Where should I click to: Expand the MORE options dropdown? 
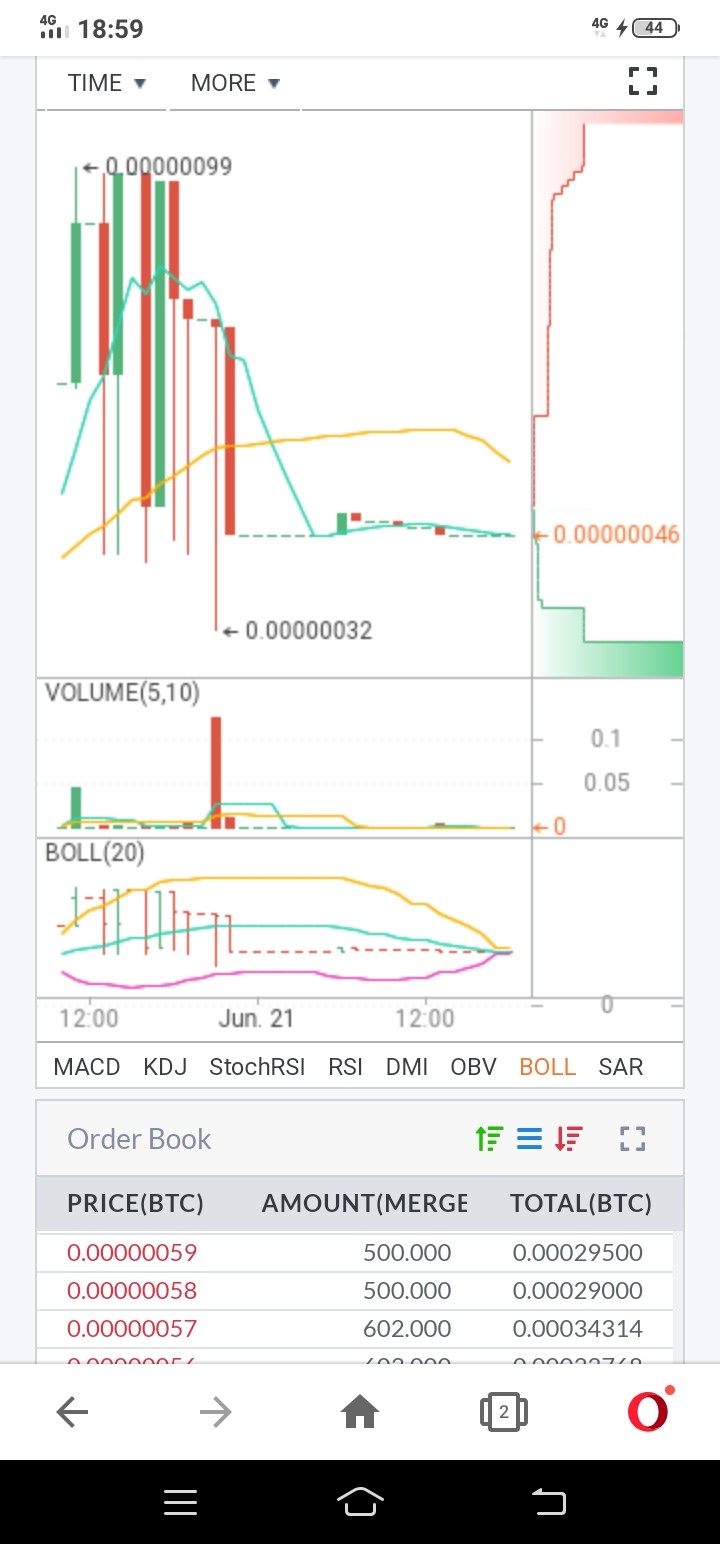coord(235,83)
